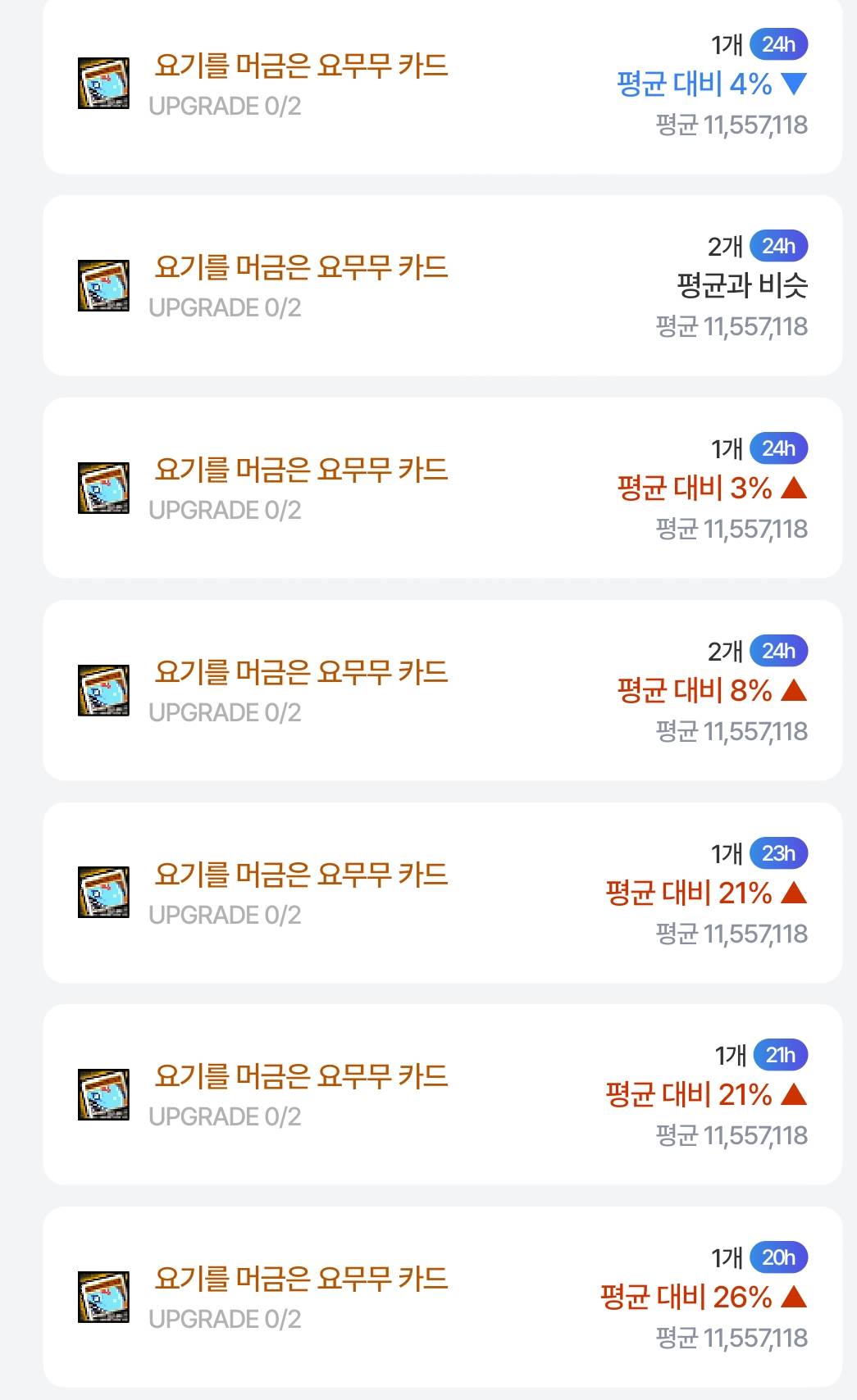Open the listing 8% above average
The image size is (857, 1400).
[x=442, y=691]
